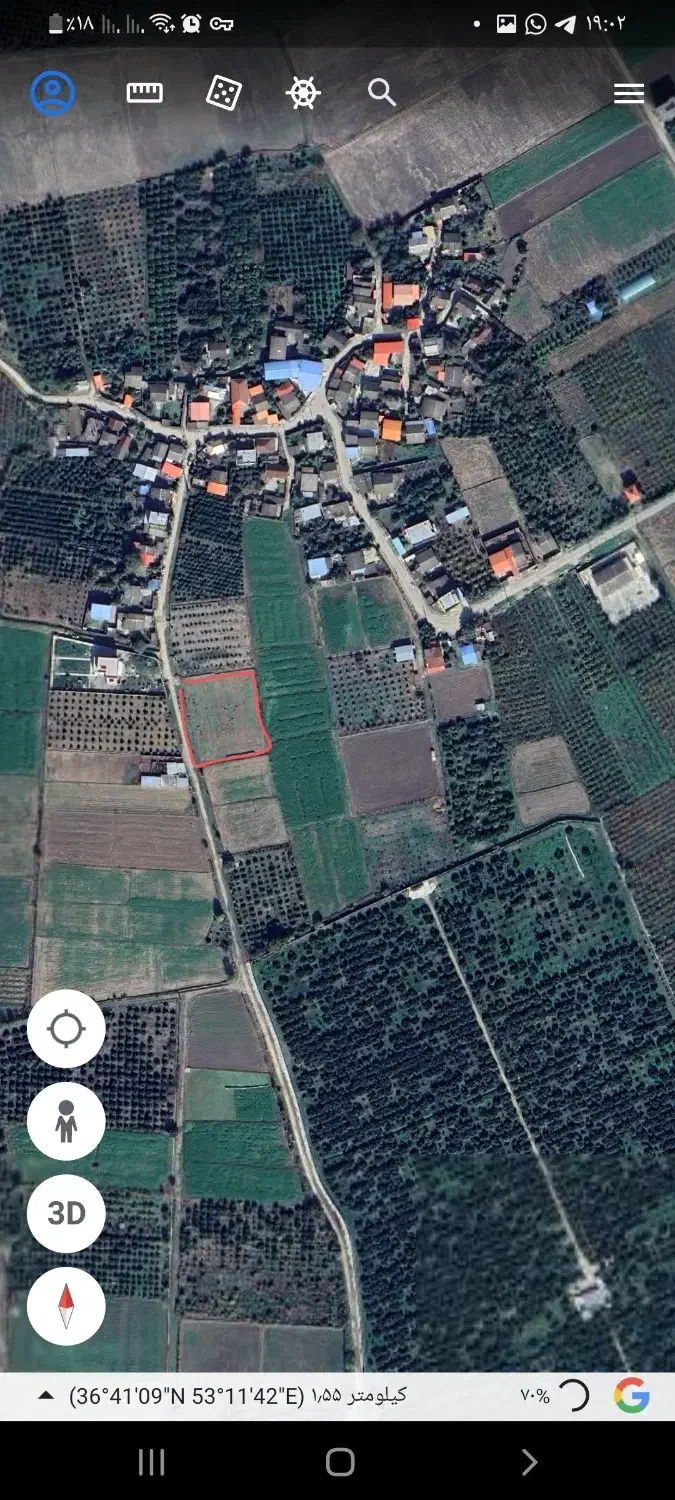Switch to 3D view

coord(66,1213)
